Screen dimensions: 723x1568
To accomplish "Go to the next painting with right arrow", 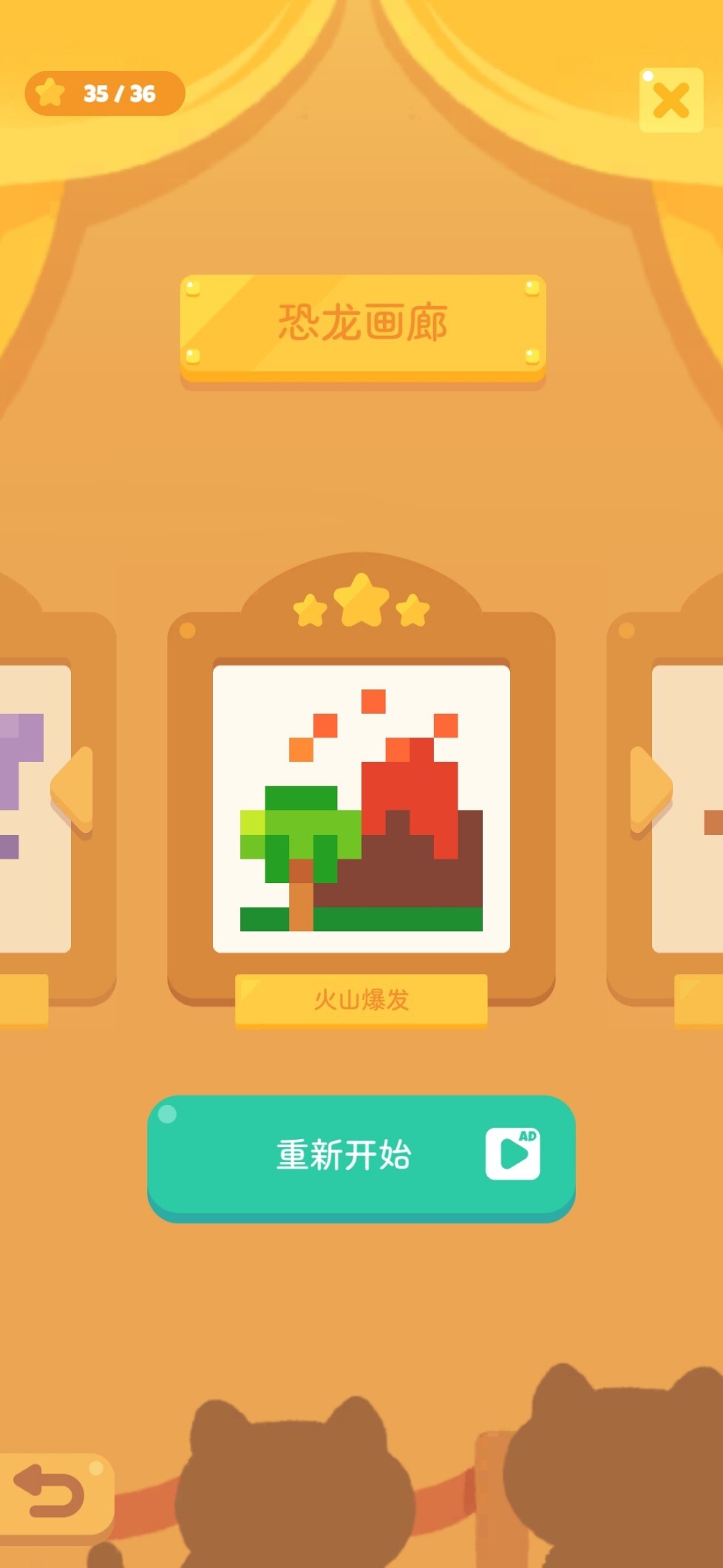I will tap(651, 789).
